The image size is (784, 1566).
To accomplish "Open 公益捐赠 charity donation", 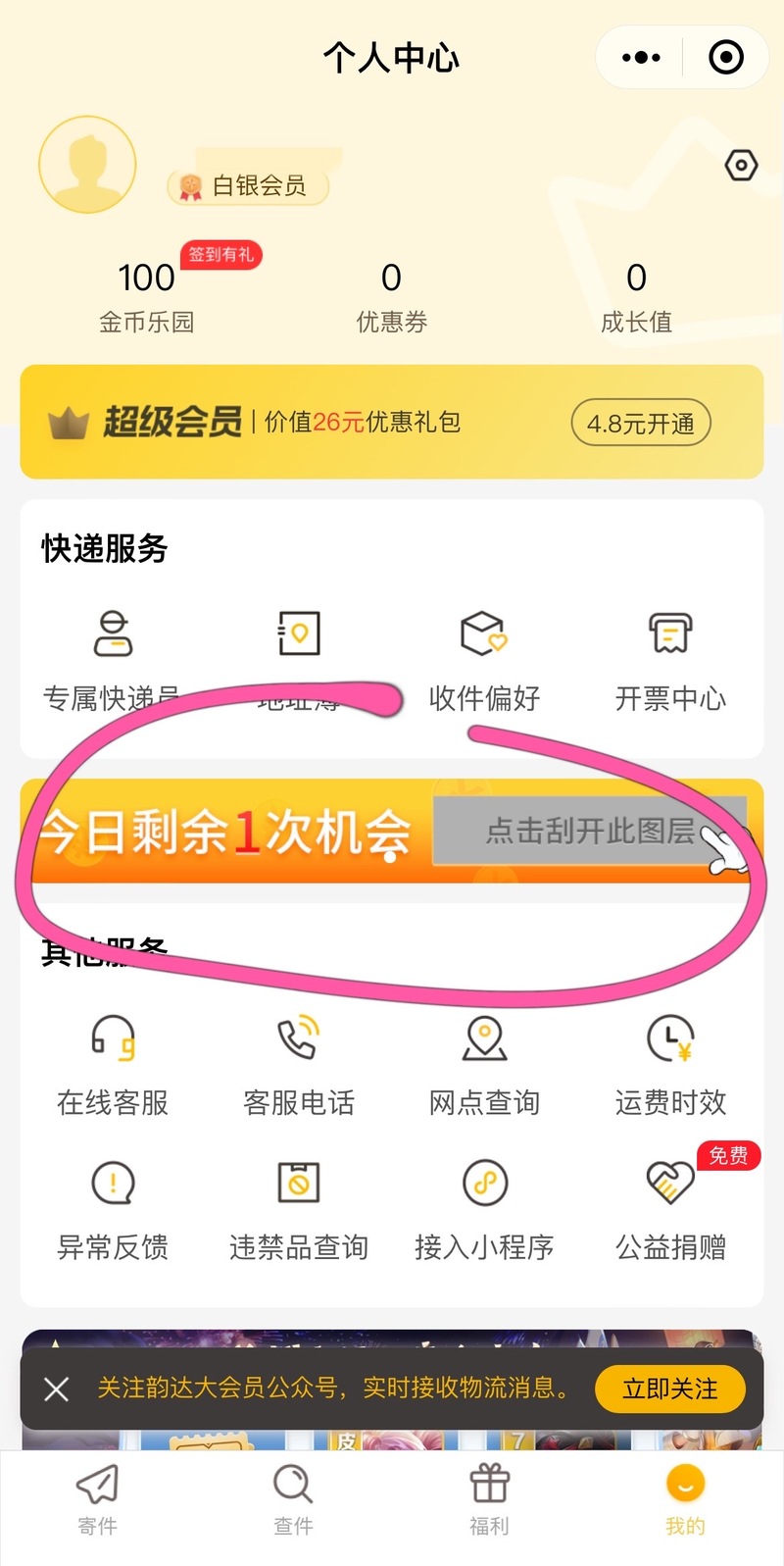I will click(670, 1208).
